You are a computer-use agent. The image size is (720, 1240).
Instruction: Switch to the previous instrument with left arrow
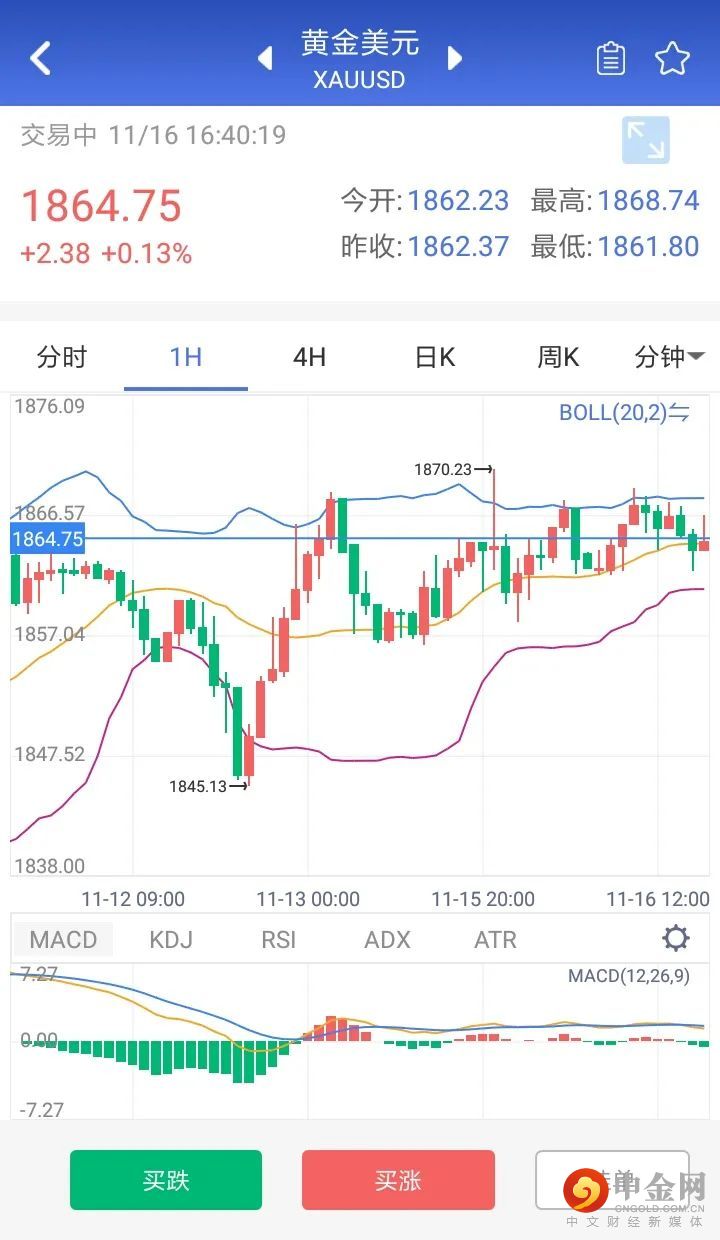pyautogui.click(x=265, y=58)
